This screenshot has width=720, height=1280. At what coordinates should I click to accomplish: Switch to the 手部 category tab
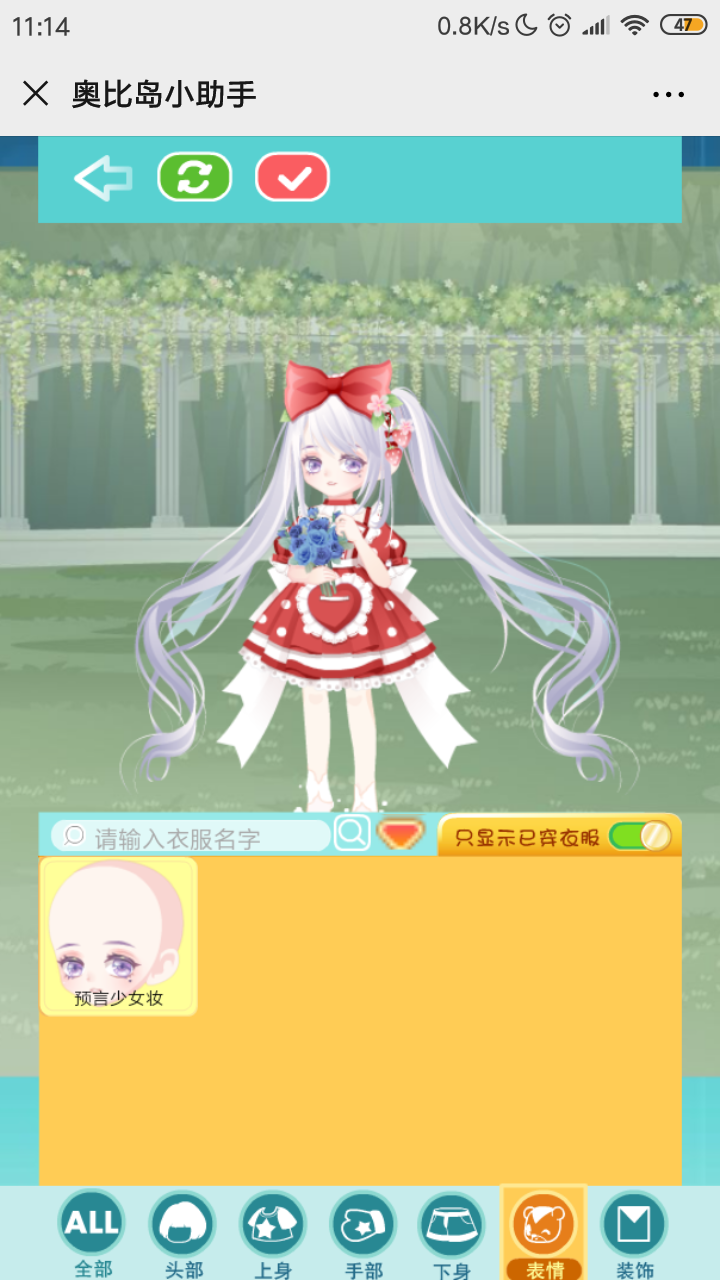point(363,1232)
